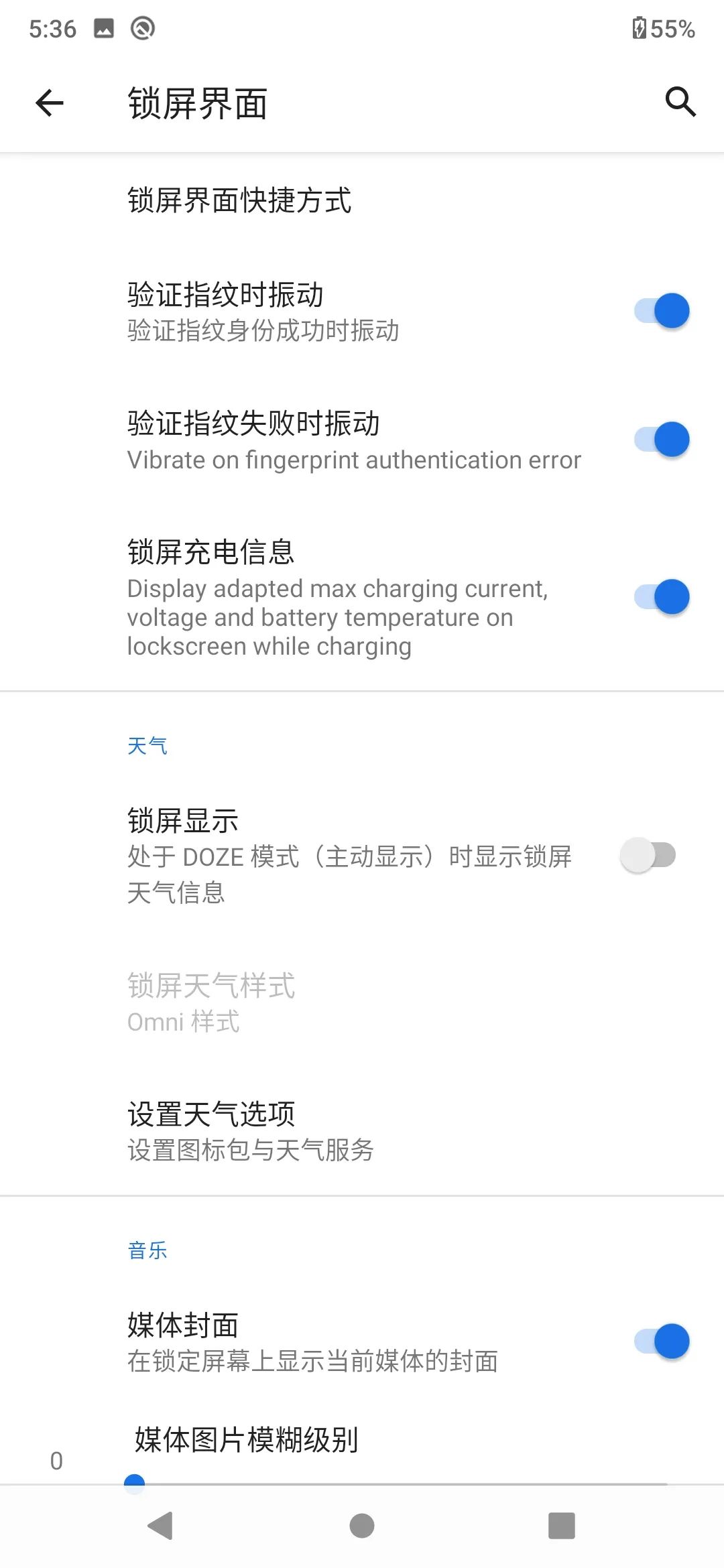Toggle off 锁屏充电信息 switch
Image resolution: width=724 pixels, height=1568 pixels.
tap(662, 597)
